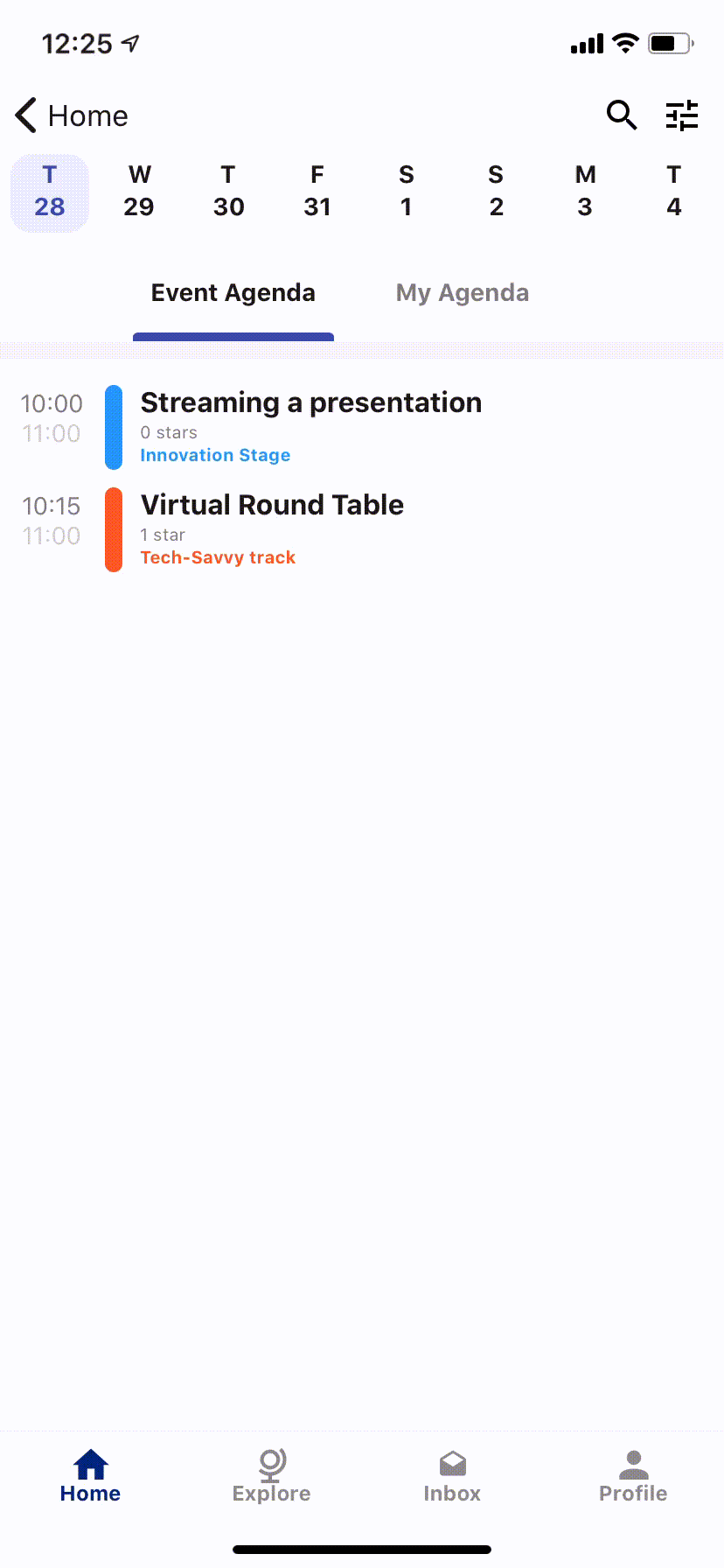Select Saturday 1 in date strip

coord(407,192)
